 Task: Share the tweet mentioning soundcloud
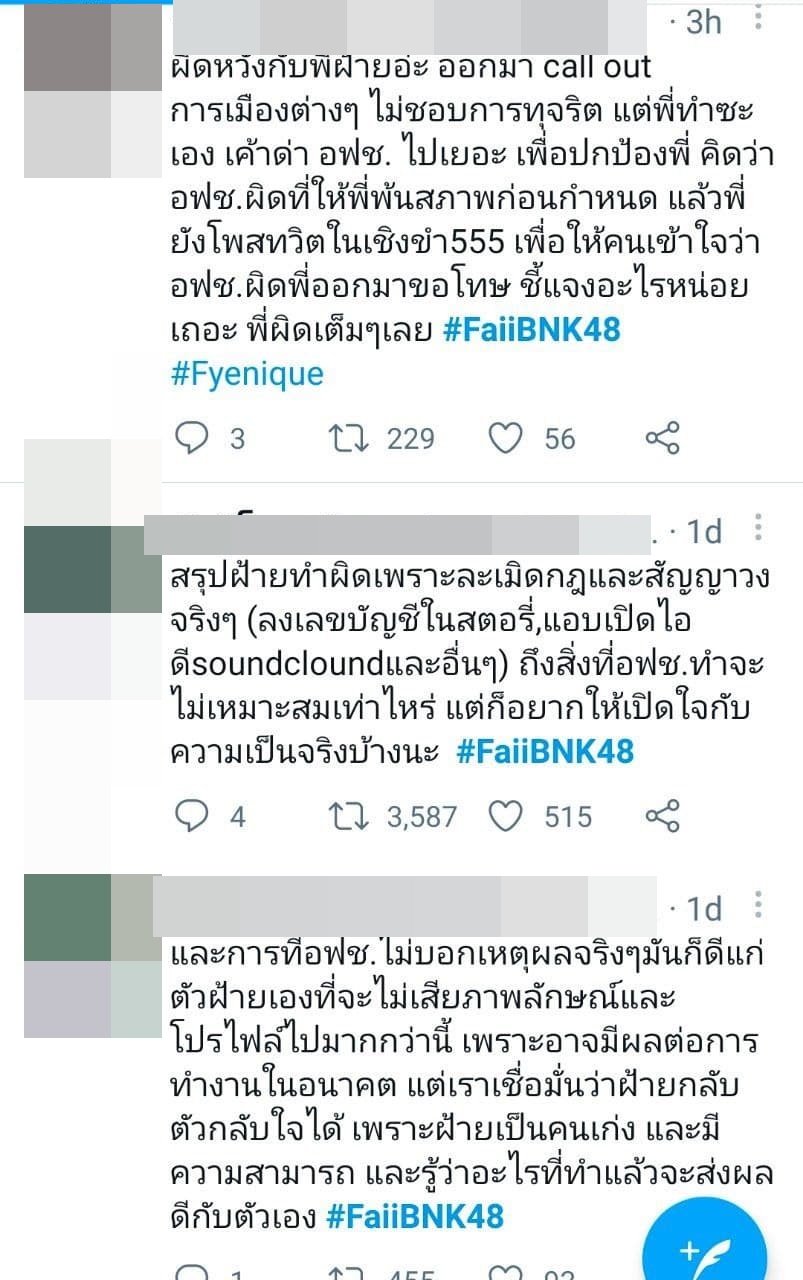pyautogui.click(x=662, y=816)
